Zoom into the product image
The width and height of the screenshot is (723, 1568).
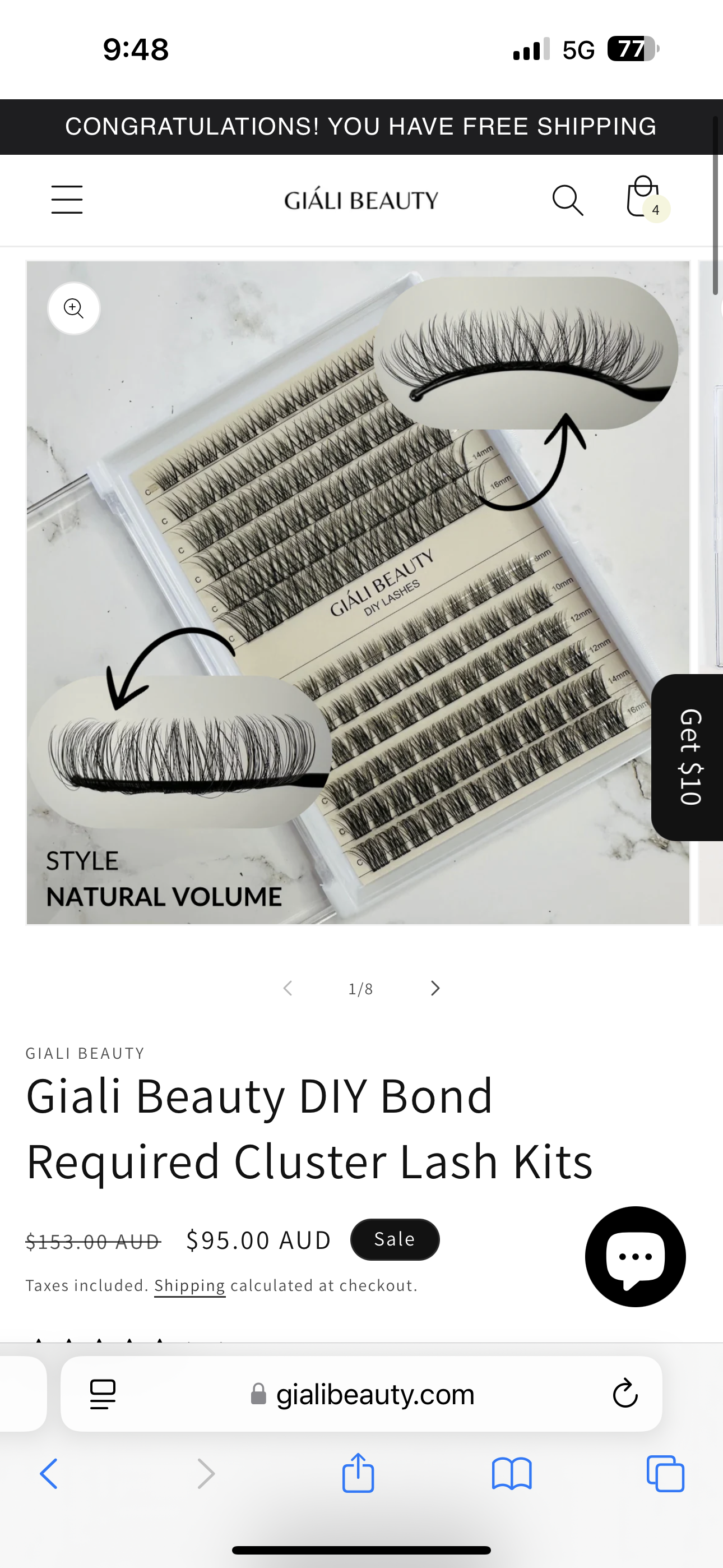[x=74, y=308]
